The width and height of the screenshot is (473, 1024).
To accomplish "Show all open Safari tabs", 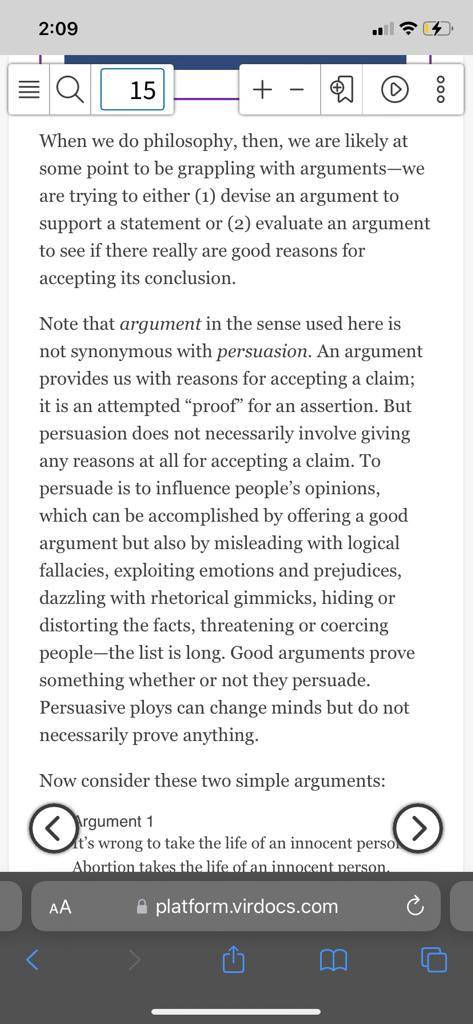I will (x=434, y=959).
